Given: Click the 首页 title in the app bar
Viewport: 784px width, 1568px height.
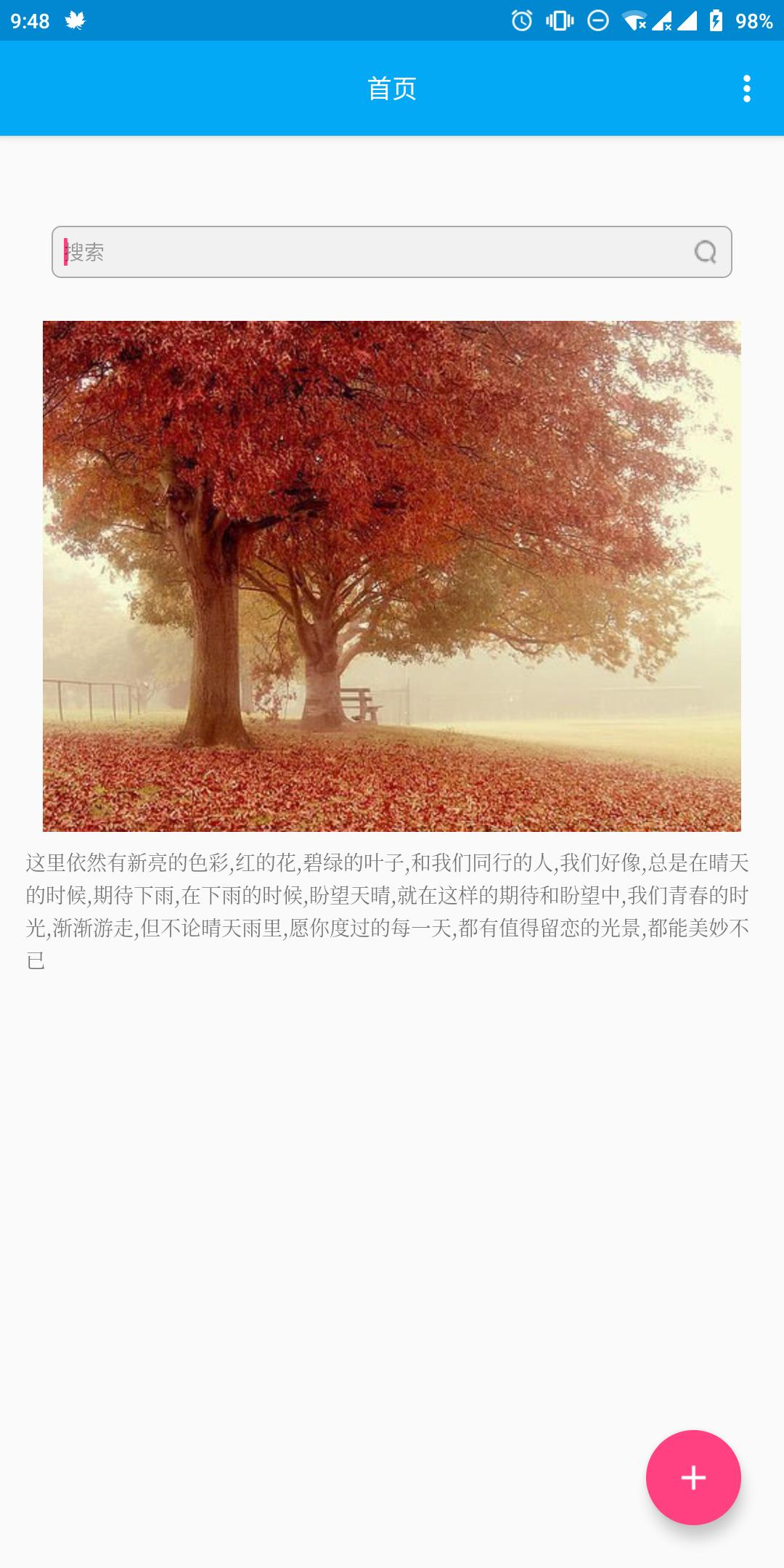Looking at the screenshot, I should point(392,88).
